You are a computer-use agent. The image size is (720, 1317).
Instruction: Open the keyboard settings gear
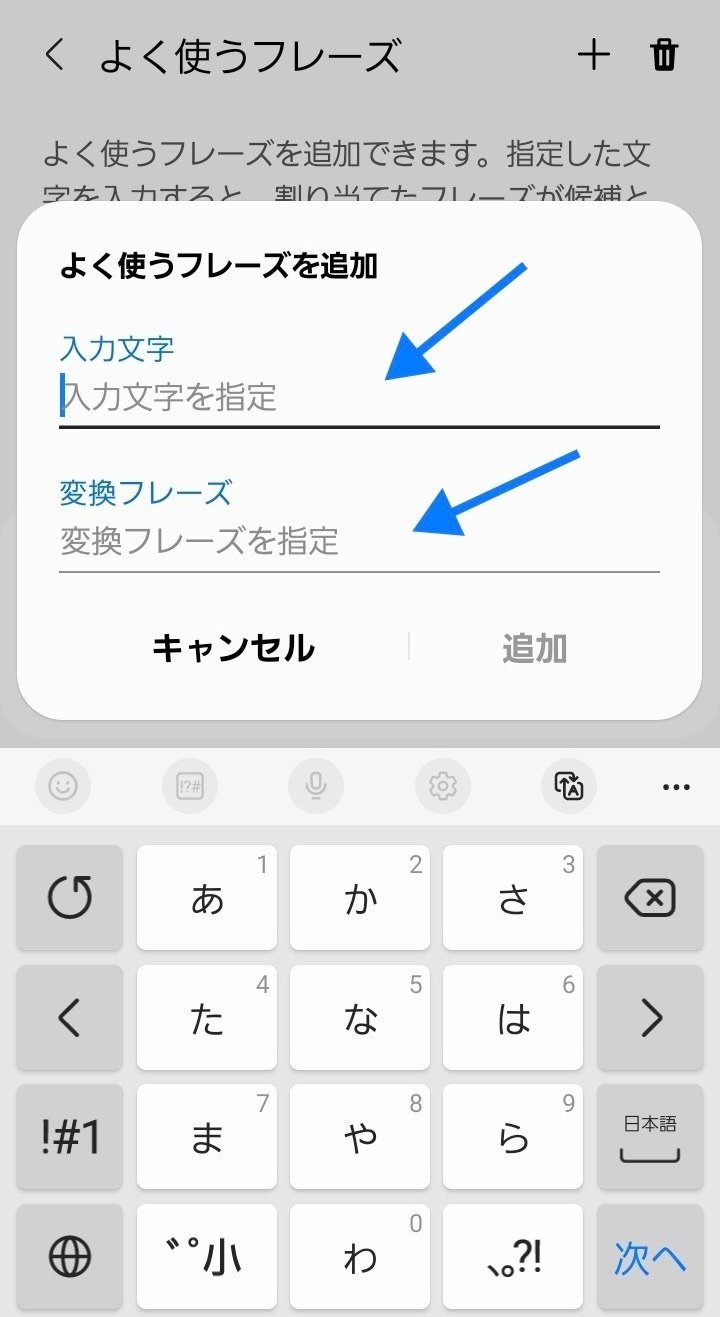coord(442,787)
